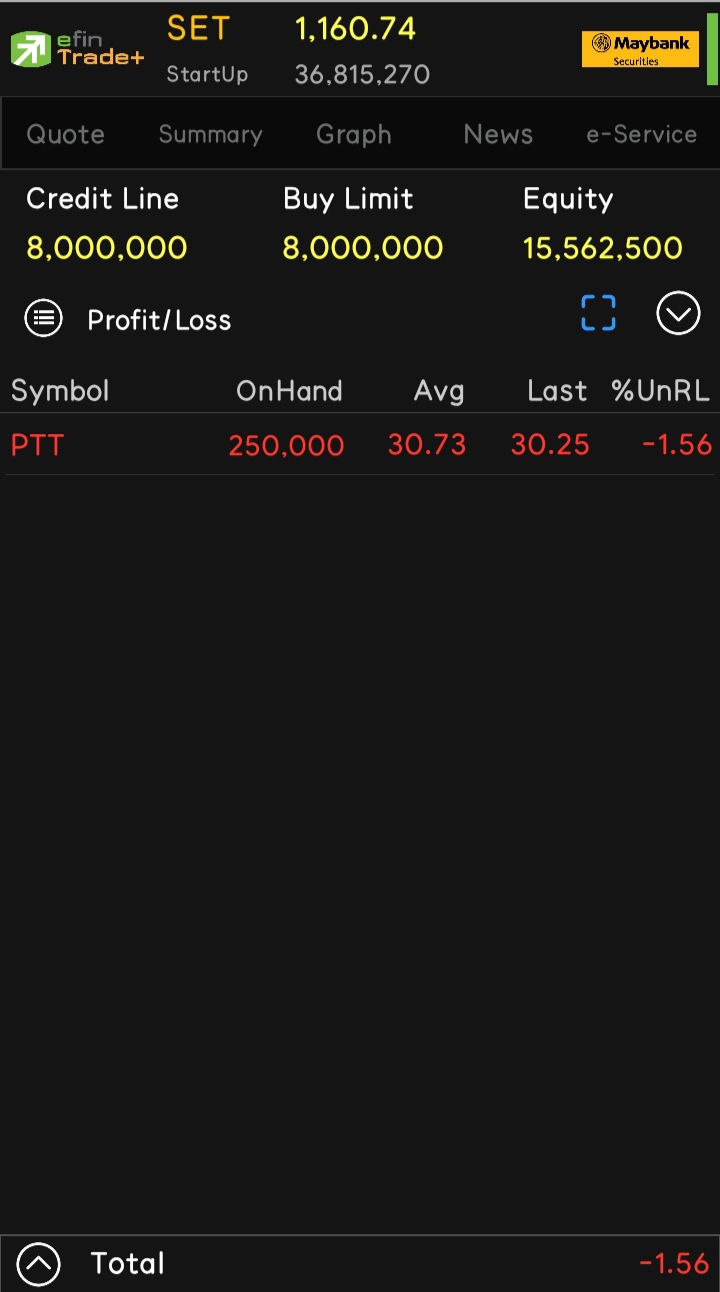Open the Quote tab
Viewport: 720px width, 1292px height.
click(65, 134)
